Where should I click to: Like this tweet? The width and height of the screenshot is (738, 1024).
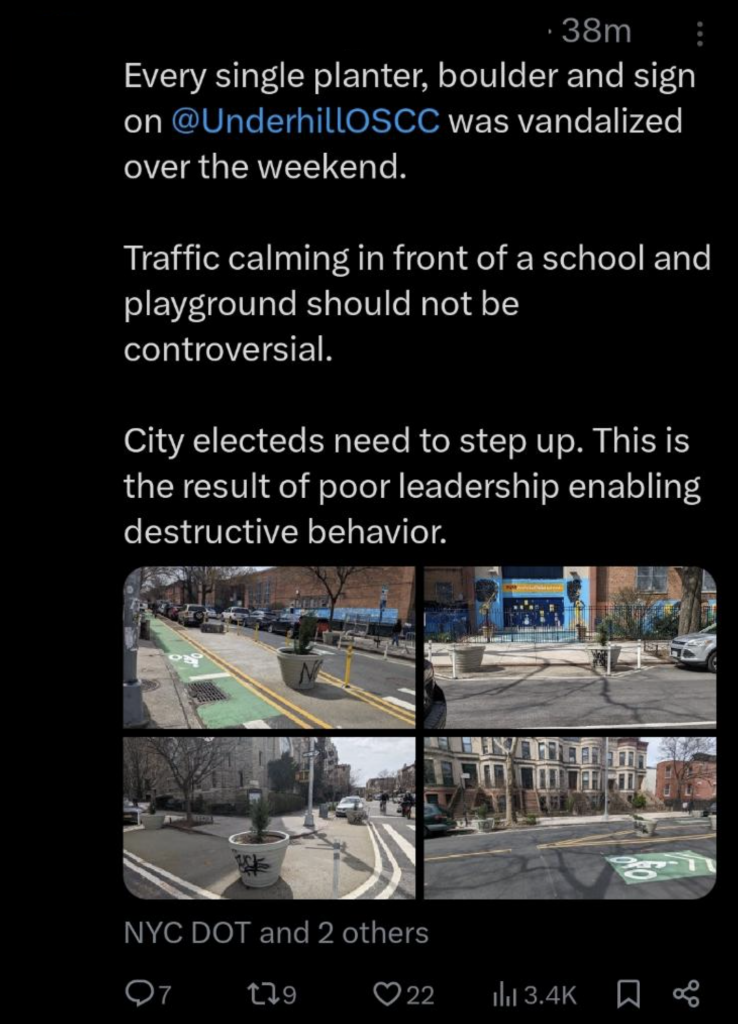pos(402,994)
